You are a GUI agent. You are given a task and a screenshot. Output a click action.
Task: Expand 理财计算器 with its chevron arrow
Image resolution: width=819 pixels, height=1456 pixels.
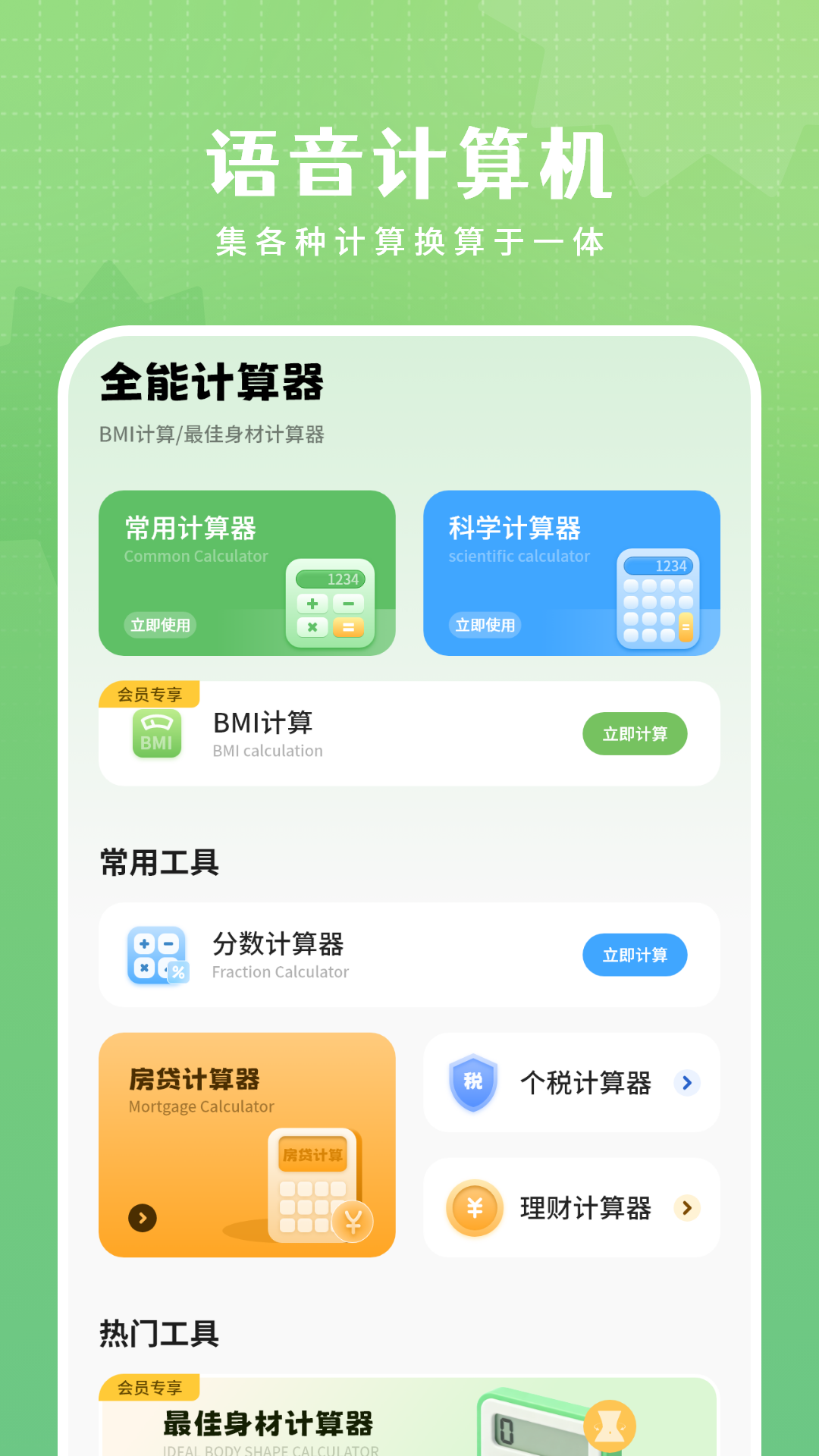pos(686,1209)
